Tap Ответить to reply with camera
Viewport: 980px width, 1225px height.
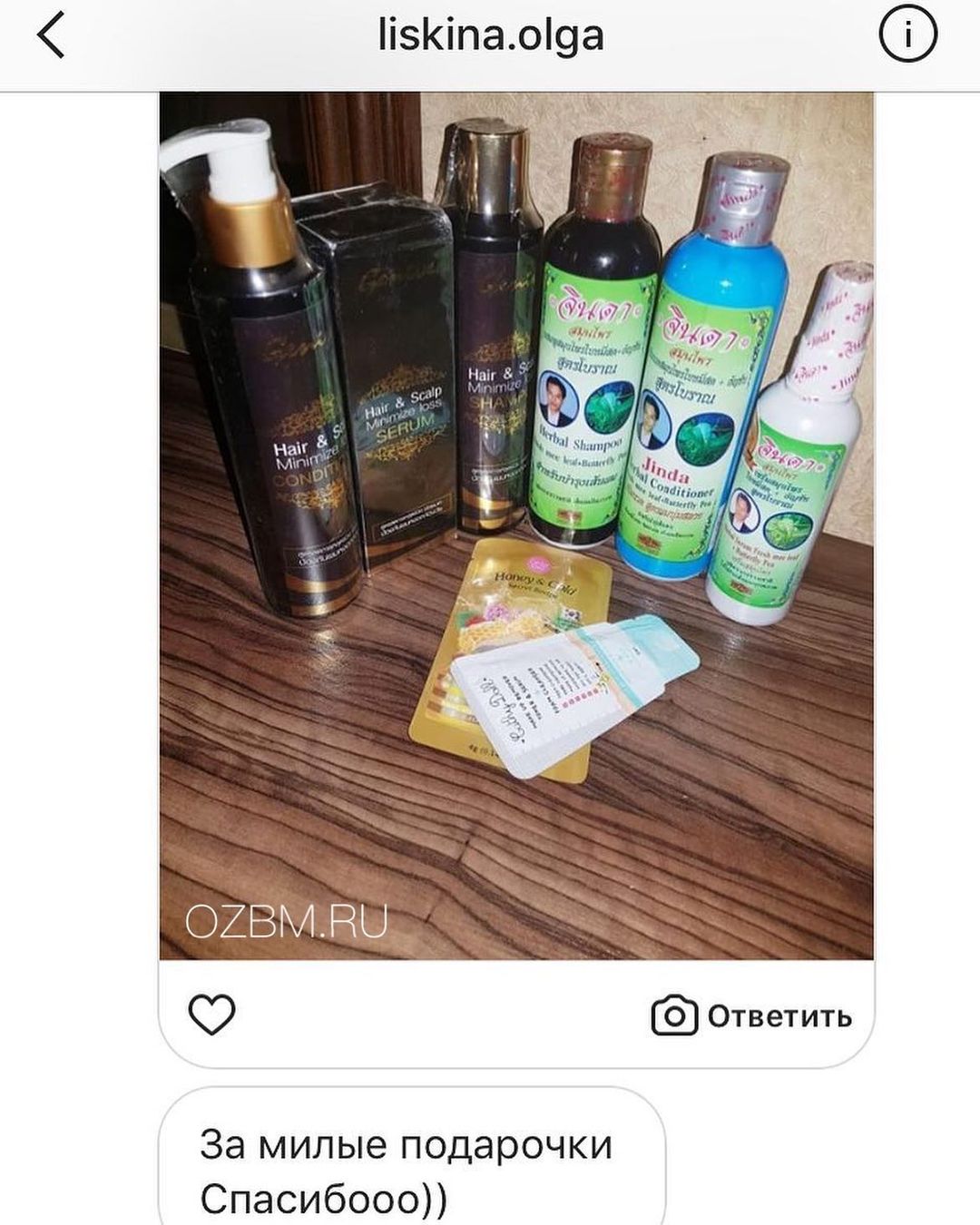click(x=752, y=1016)
